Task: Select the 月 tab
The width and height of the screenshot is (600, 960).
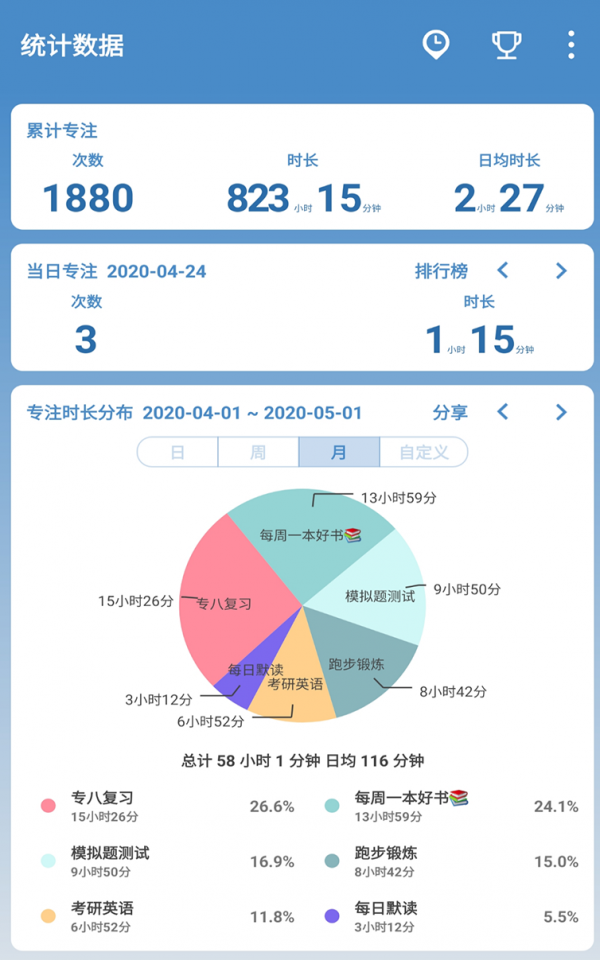Action: click(x=339, y=452)
